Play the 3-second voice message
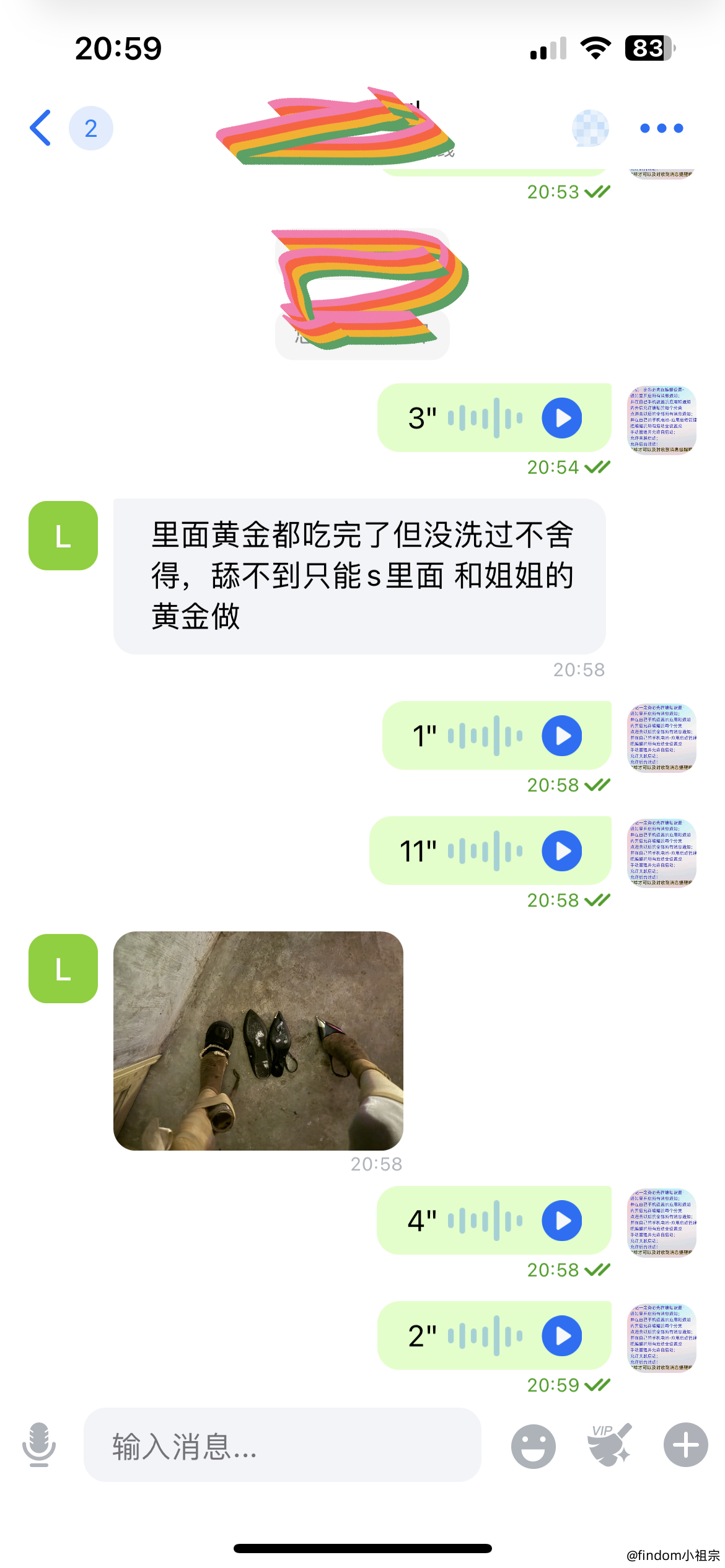725x1568 pixels. (561, 418)
